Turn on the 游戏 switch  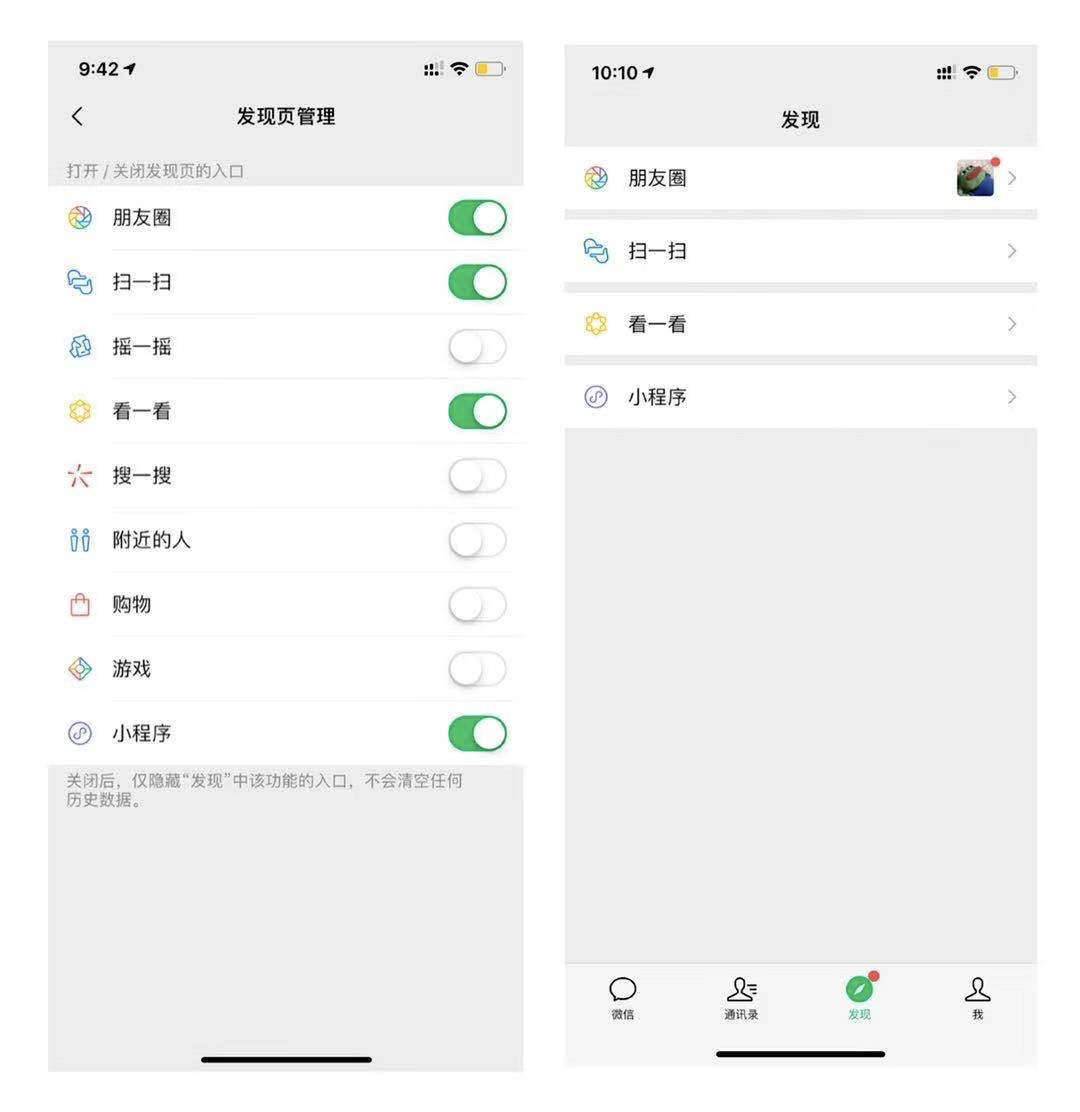pyautogui.click(x=477, y=669)
